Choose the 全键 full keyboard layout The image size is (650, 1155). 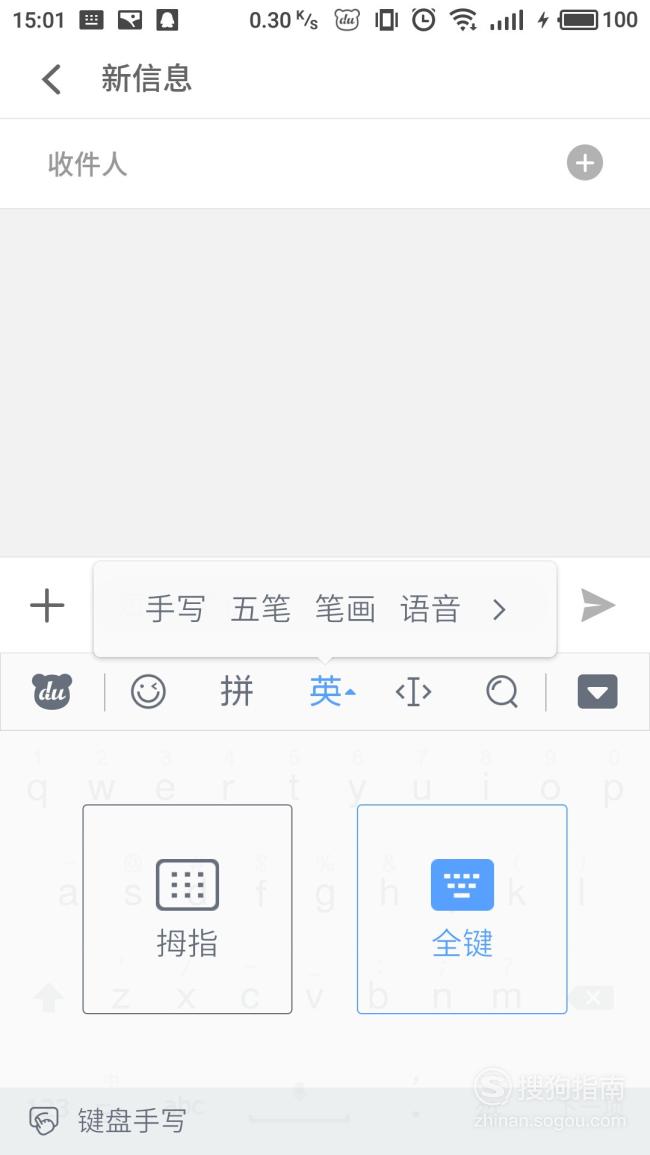pyautogui.click(x=462, y=909)
